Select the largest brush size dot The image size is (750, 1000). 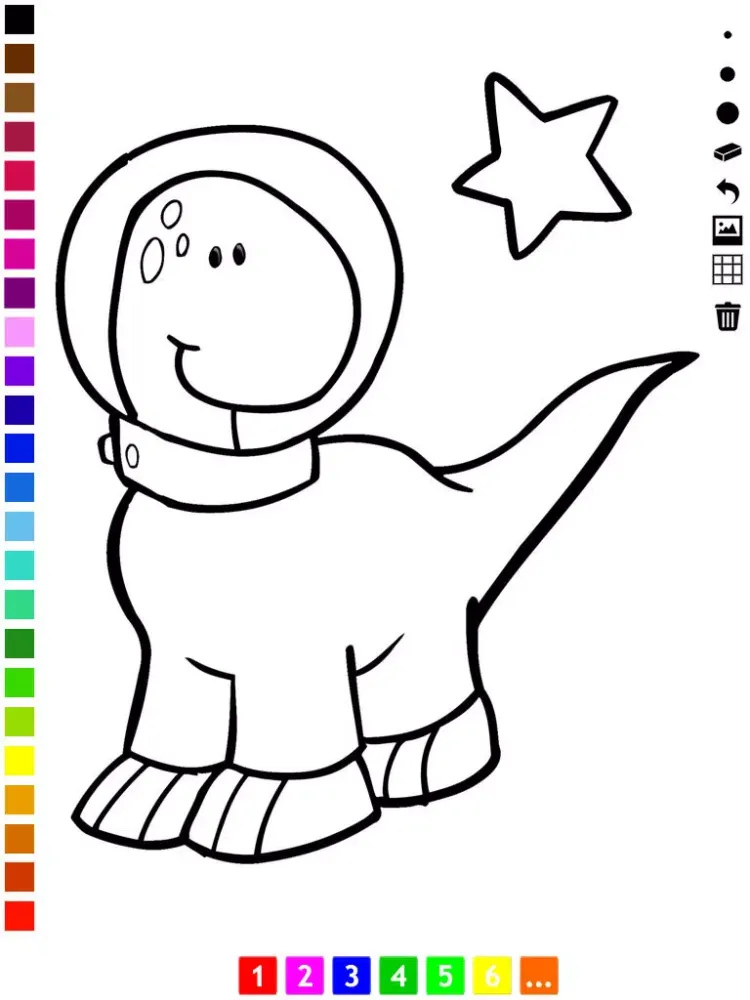[x=728, y=112]
